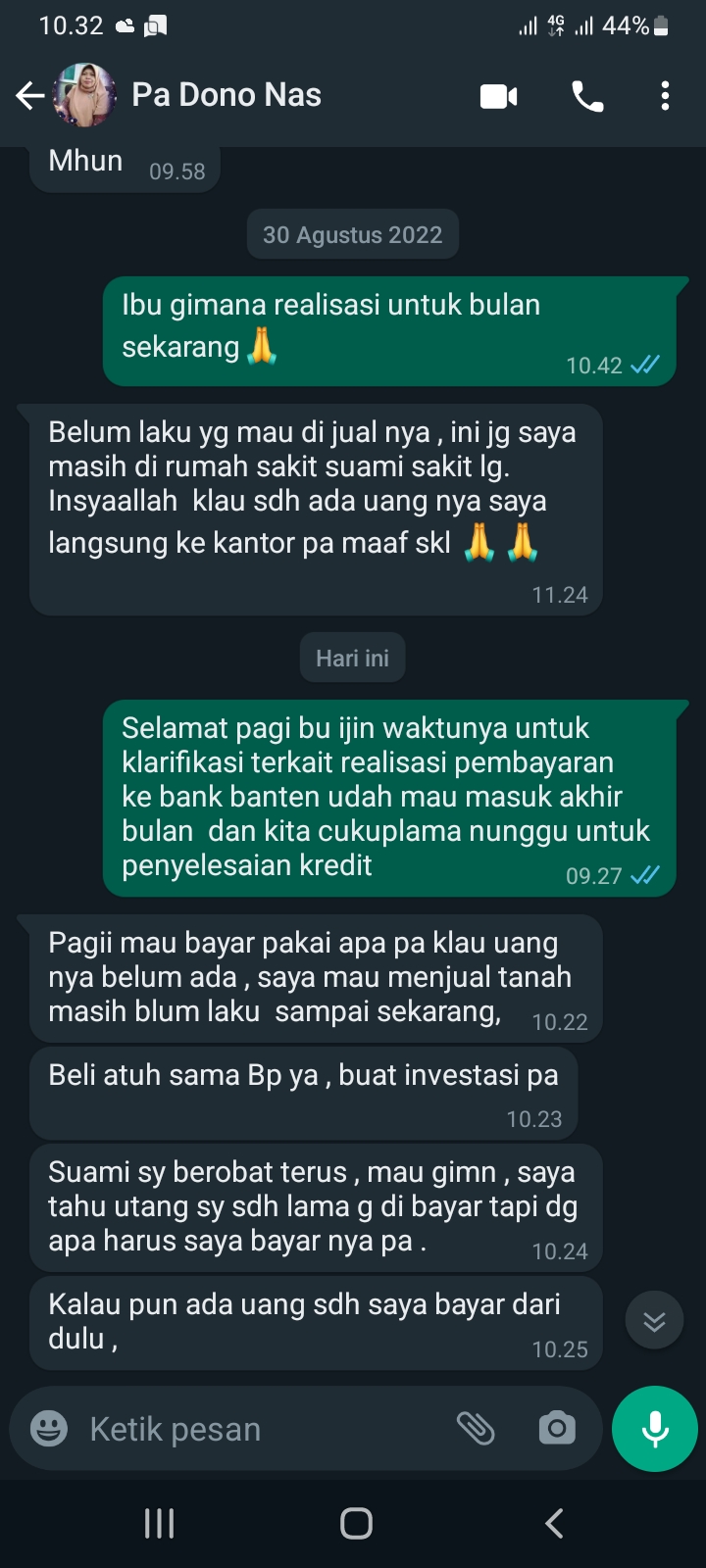The width and height of the screenshot is (706, 1568).
Task: Open the three-dot overflow menu
Action: pyautogui.click(x=665, y=96)
